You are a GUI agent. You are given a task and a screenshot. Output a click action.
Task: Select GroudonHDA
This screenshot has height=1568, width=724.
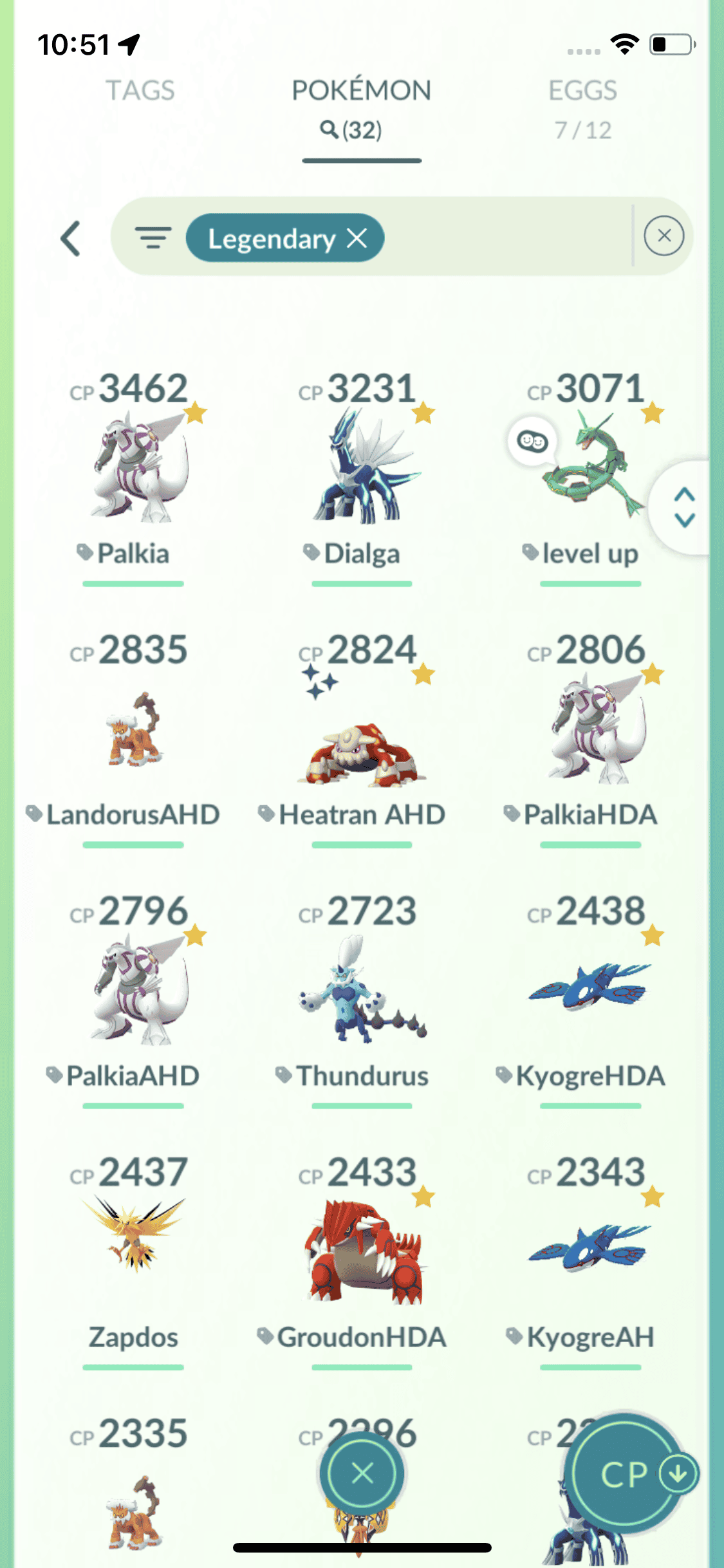click(x=362, y=1253)
